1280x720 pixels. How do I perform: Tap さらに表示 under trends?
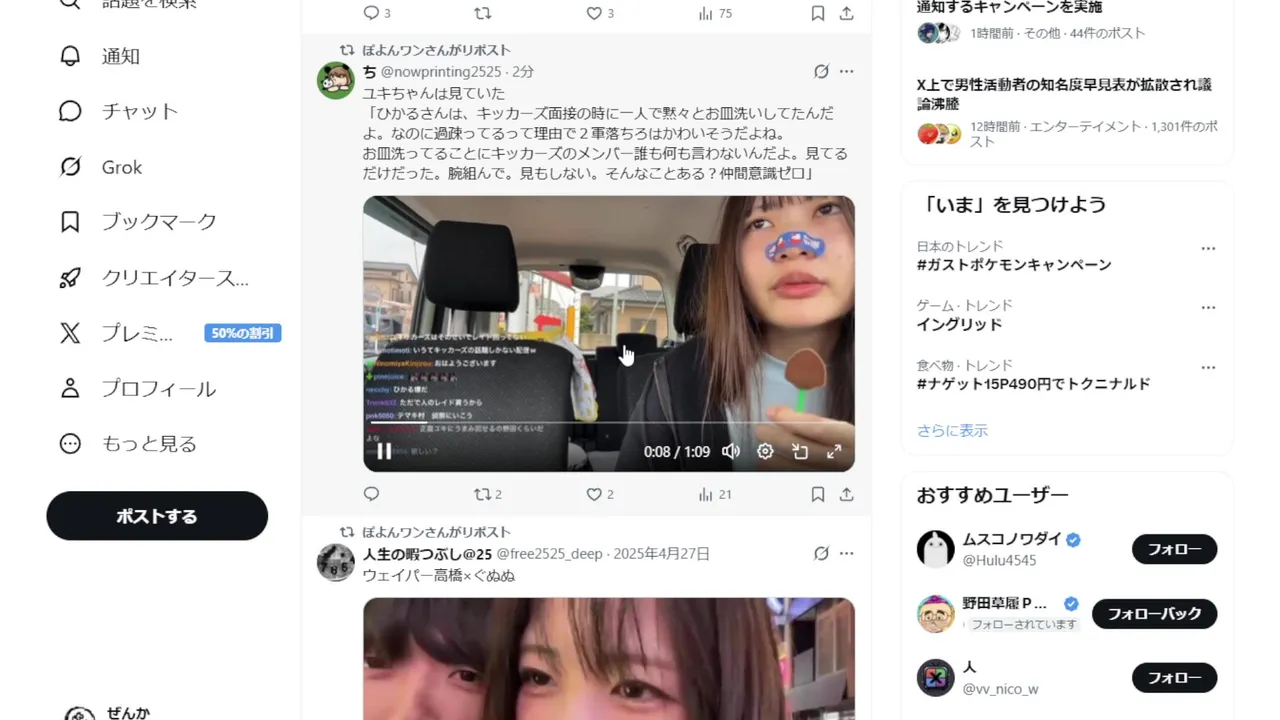[x=952, y=430]
